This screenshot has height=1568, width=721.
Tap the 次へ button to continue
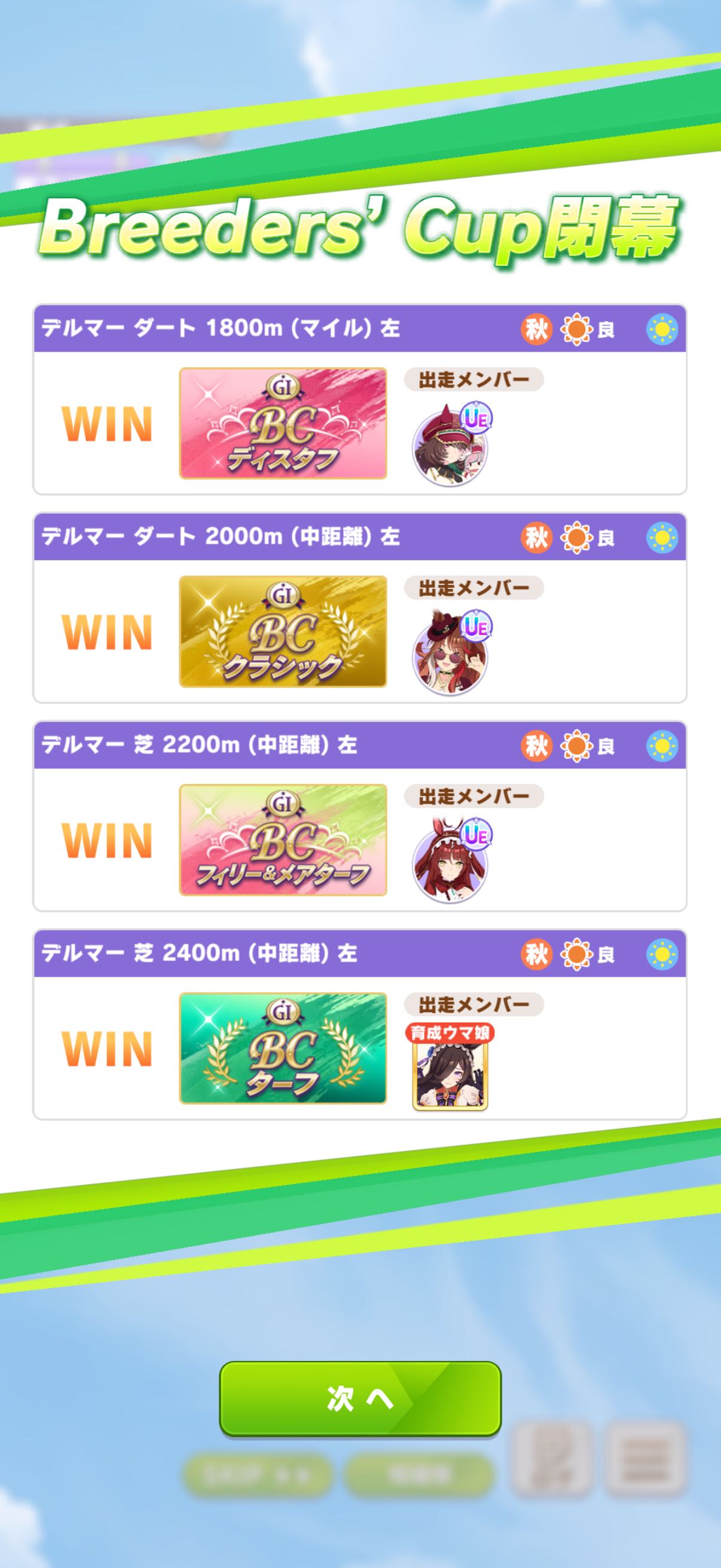coord(359,1398)
